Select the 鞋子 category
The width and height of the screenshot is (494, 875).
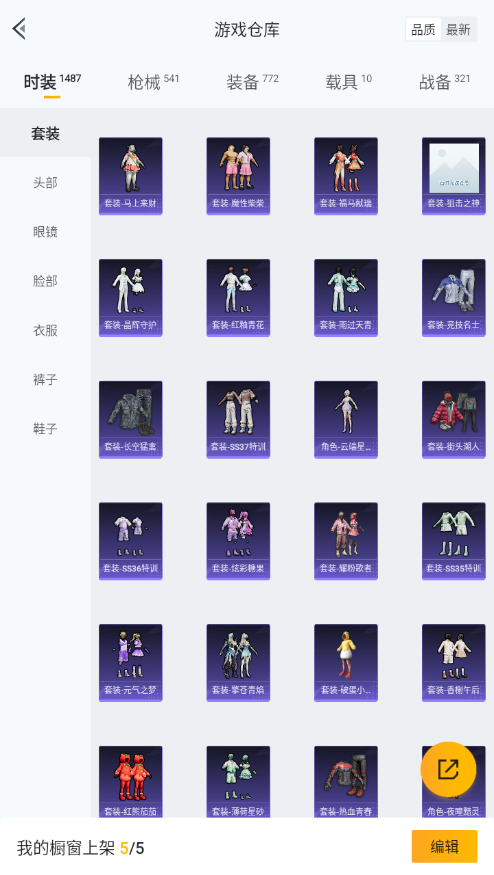(45, 429)
